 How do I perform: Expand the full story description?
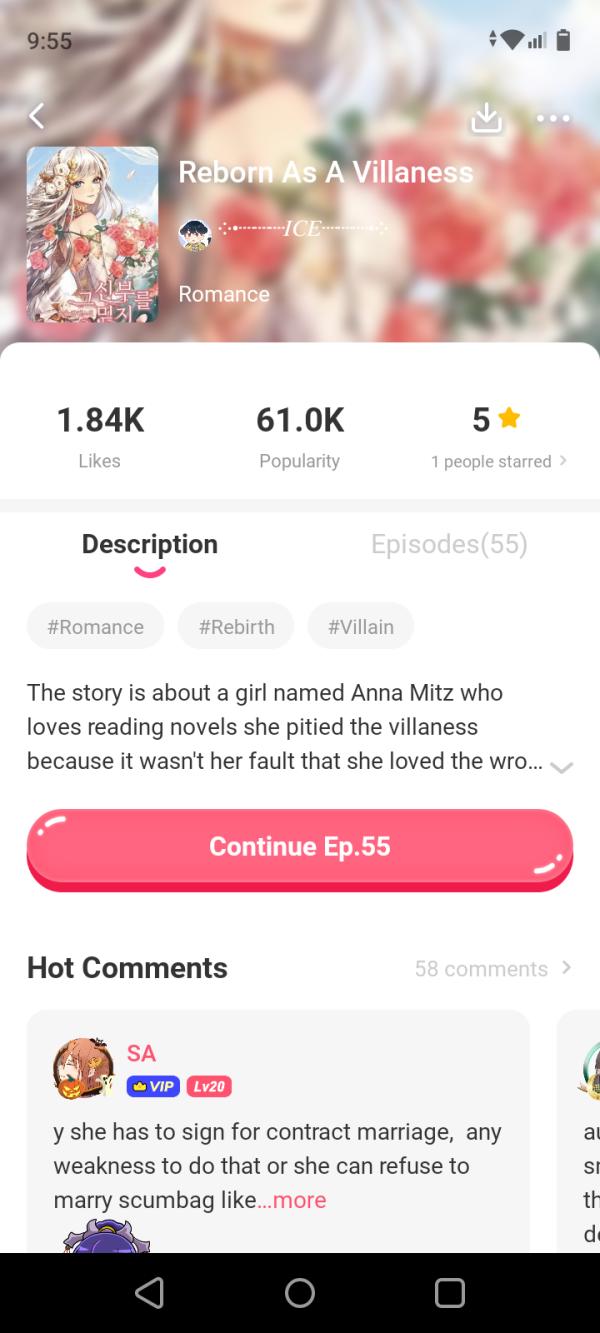561,766
